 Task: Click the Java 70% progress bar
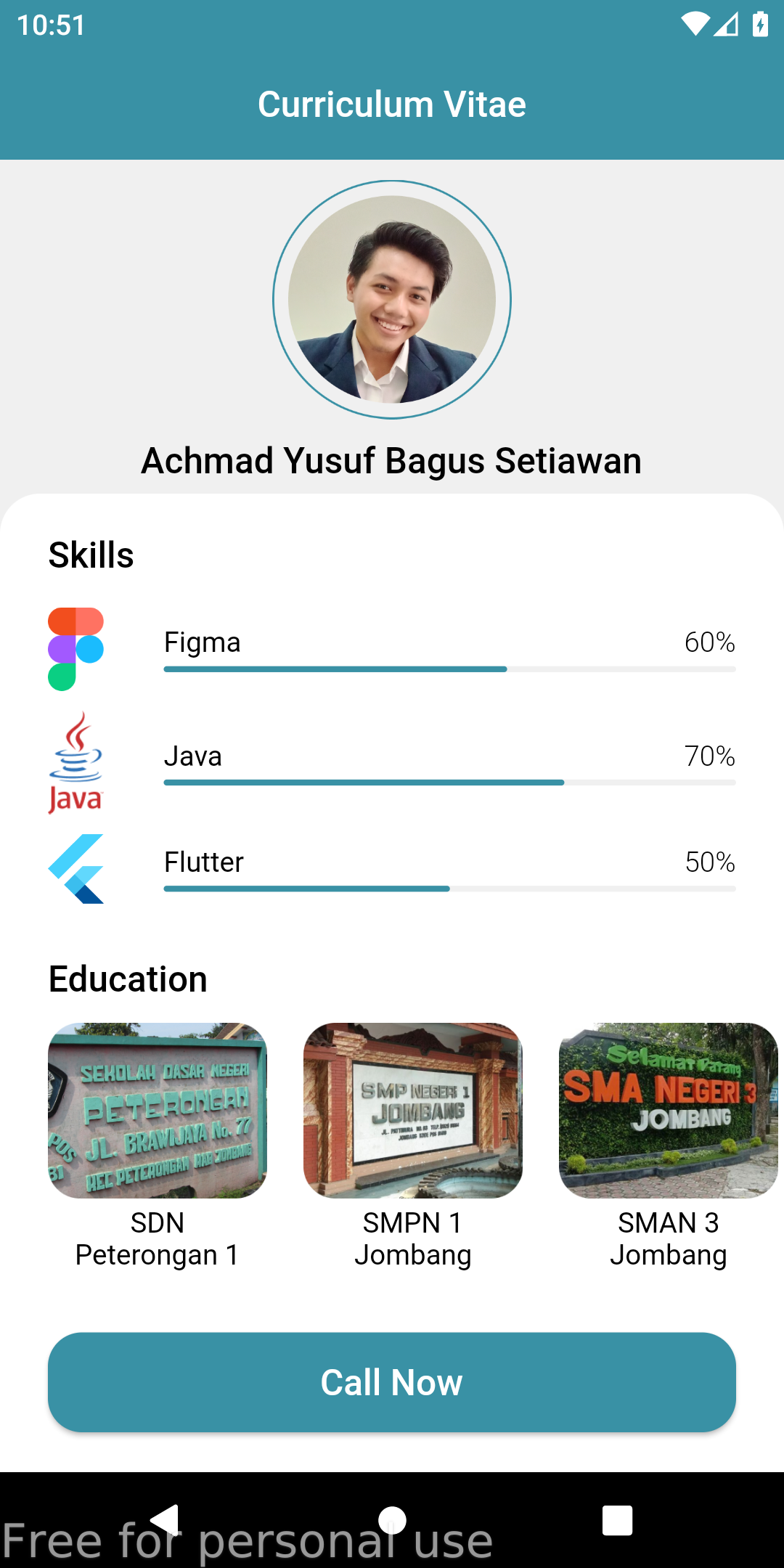tap(449, 783)
